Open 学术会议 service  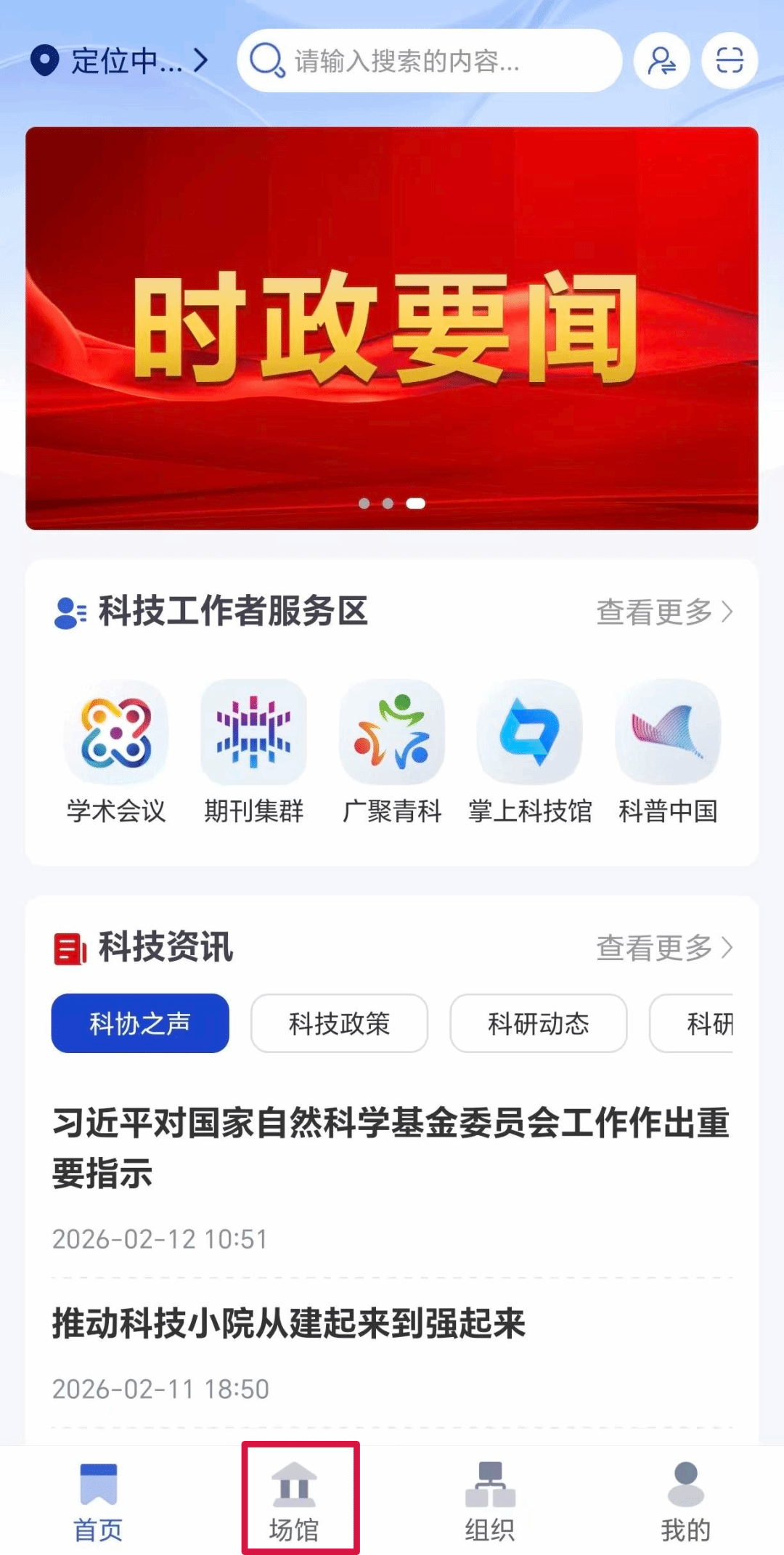tap(116, 752)
